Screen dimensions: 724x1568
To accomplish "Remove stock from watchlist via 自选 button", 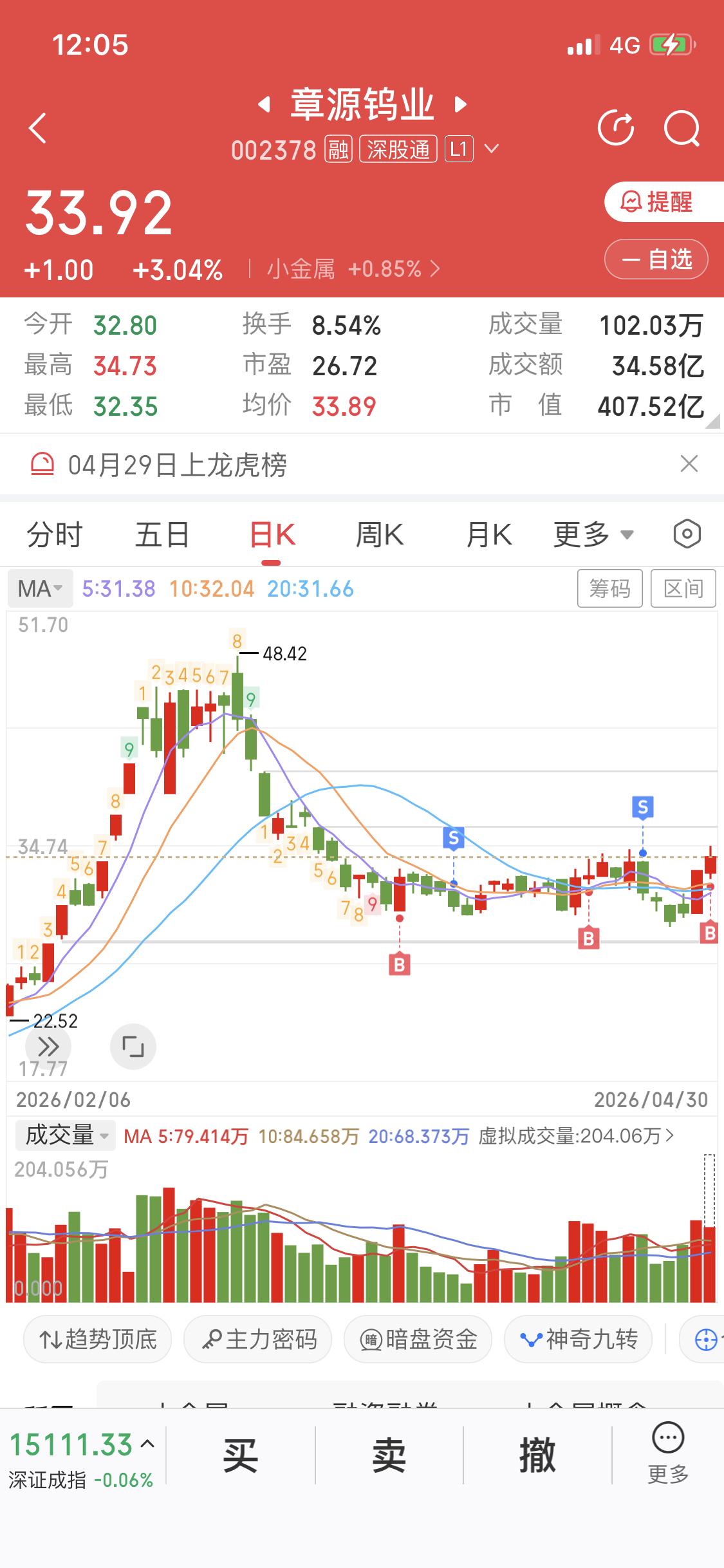I will pos(656,259).
